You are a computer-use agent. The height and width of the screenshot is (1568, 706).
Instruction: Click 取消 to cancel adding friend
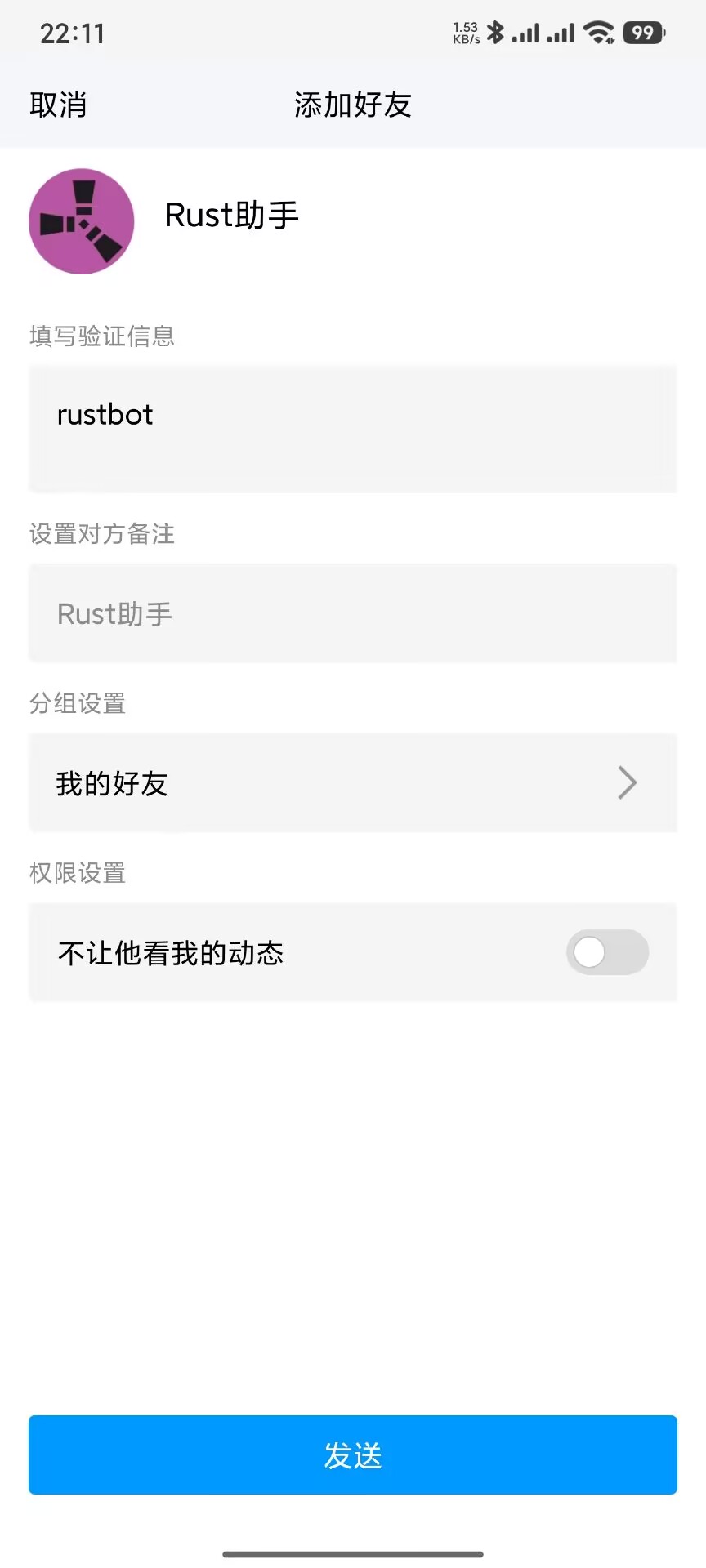click(x=59, y=105)
